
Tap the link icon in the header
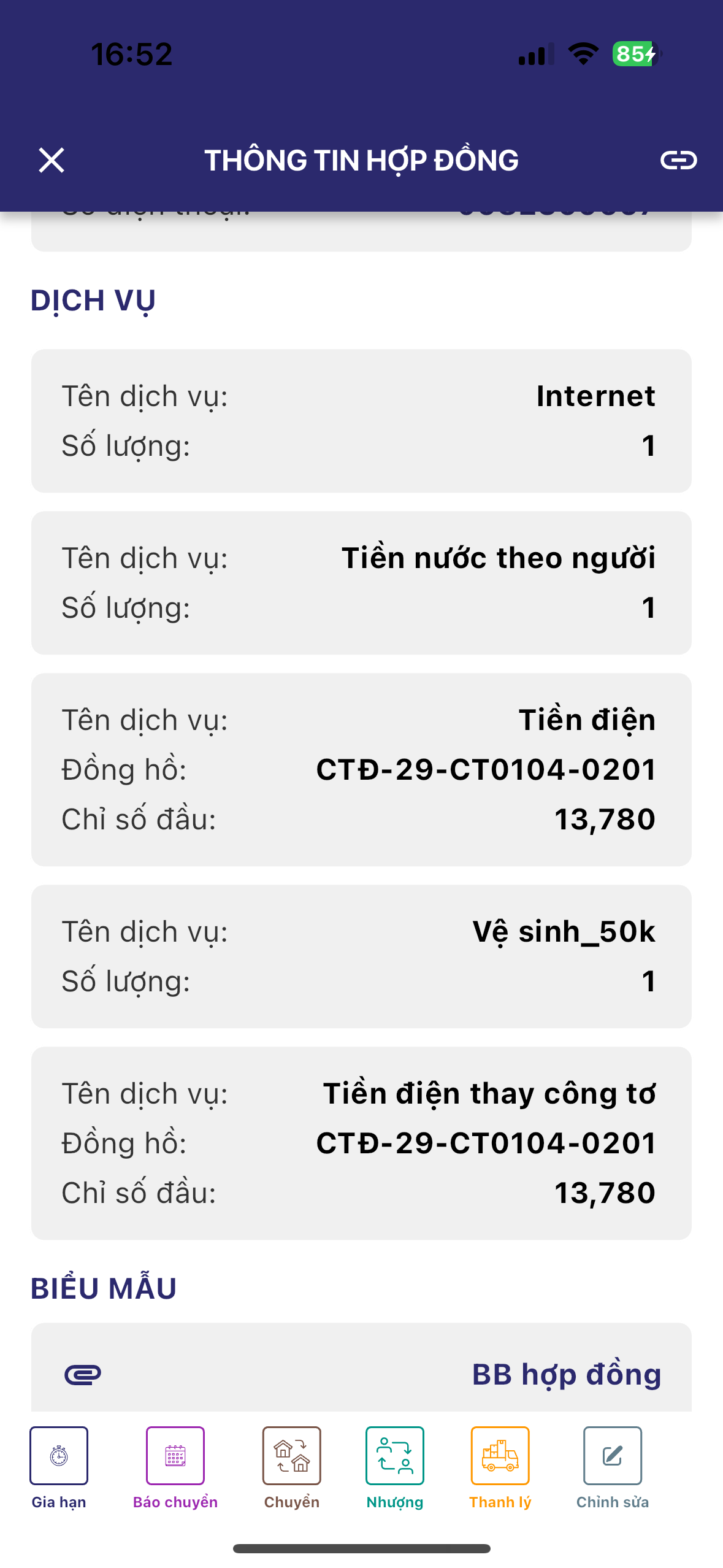pos(678,160)
